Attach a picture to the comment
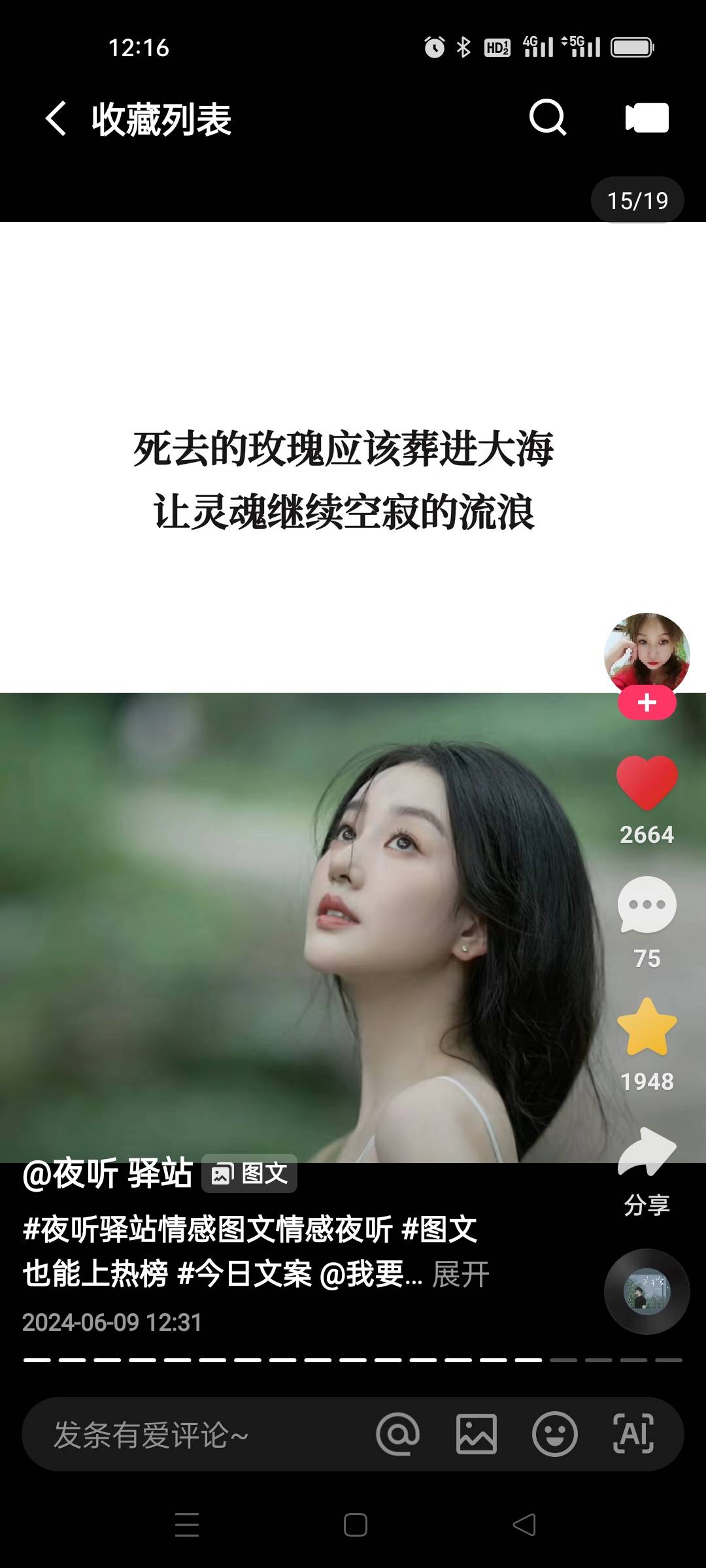This screenshot has width=706, height=1568. coord(476,1435)
